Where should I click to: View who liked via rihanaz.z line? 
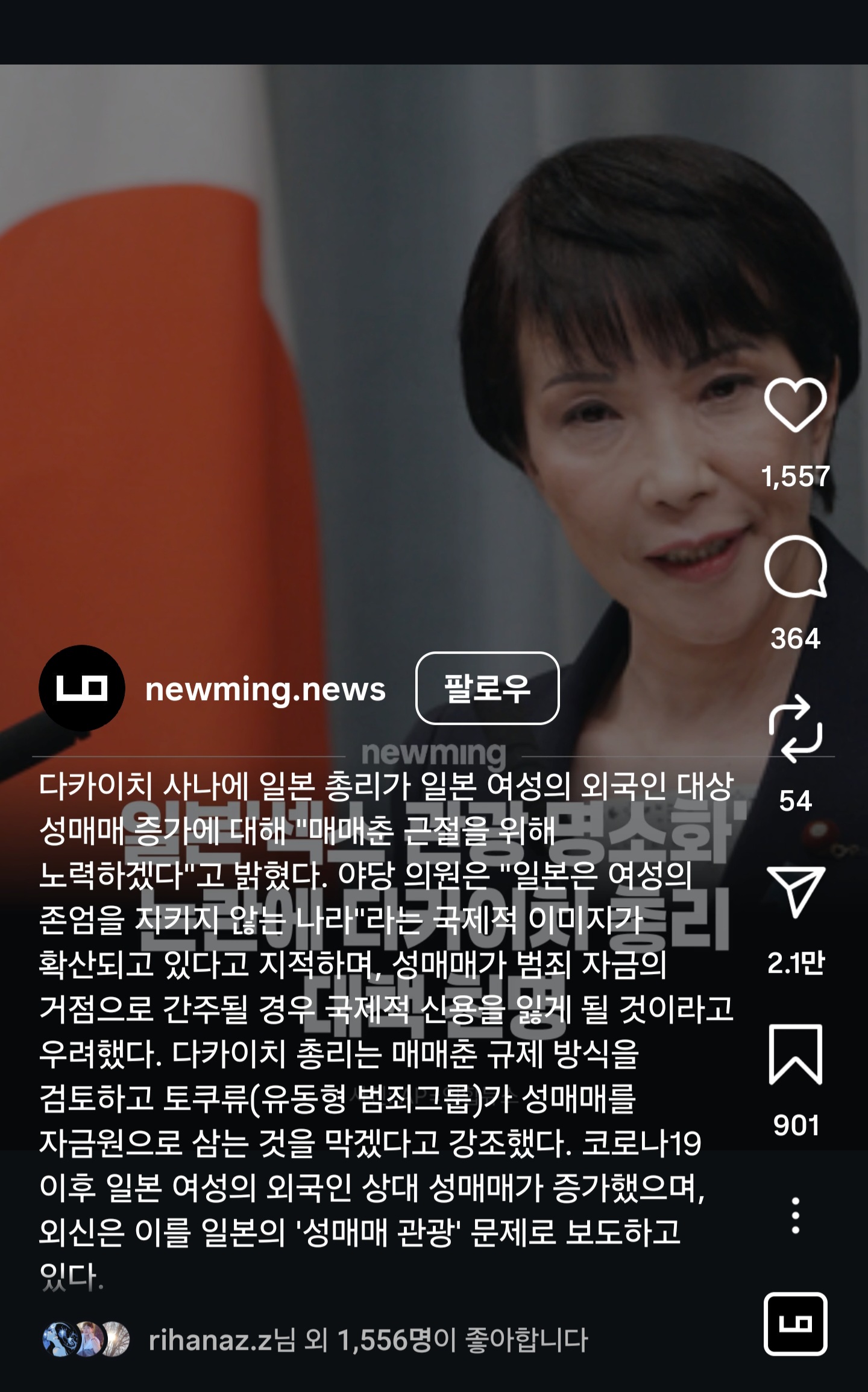[368, 1340]
